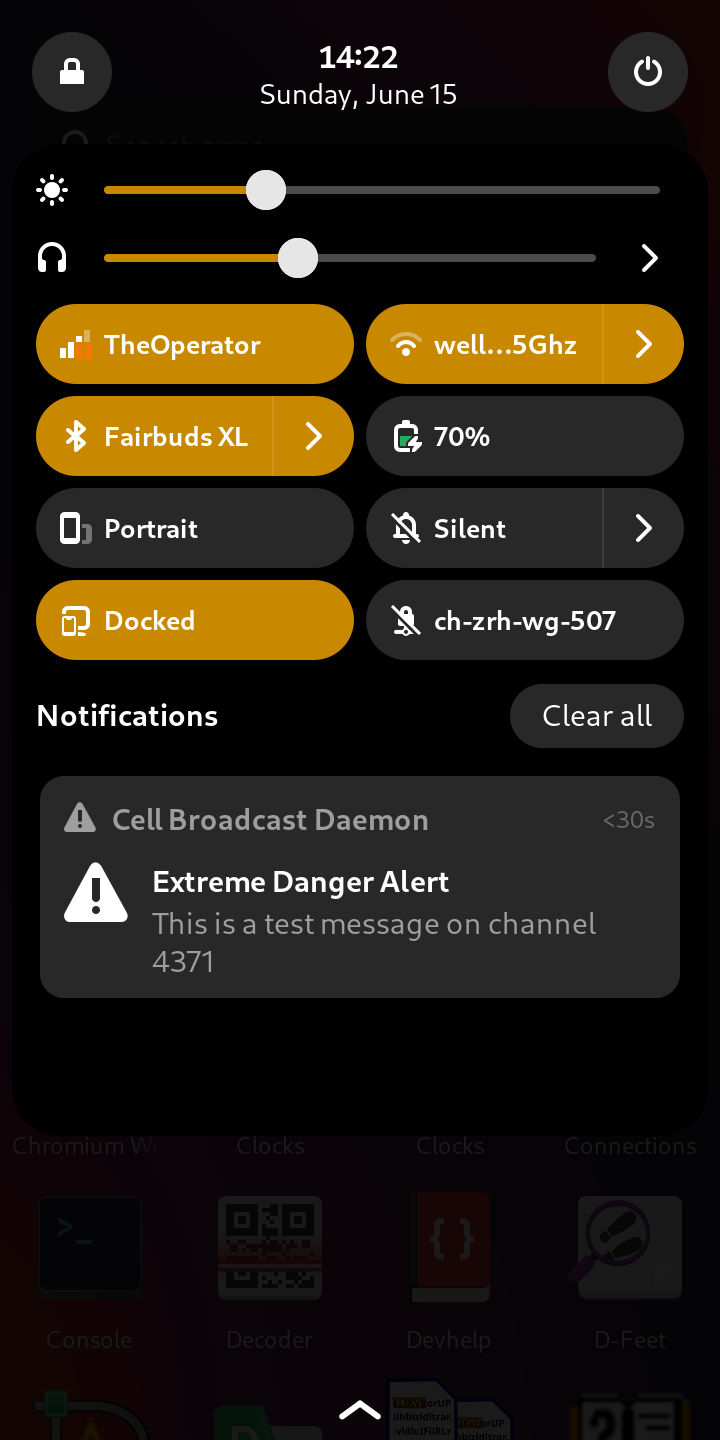Expand Silent feedback options arrow
Screen dimensions: 720x1440
pos(644,528)
